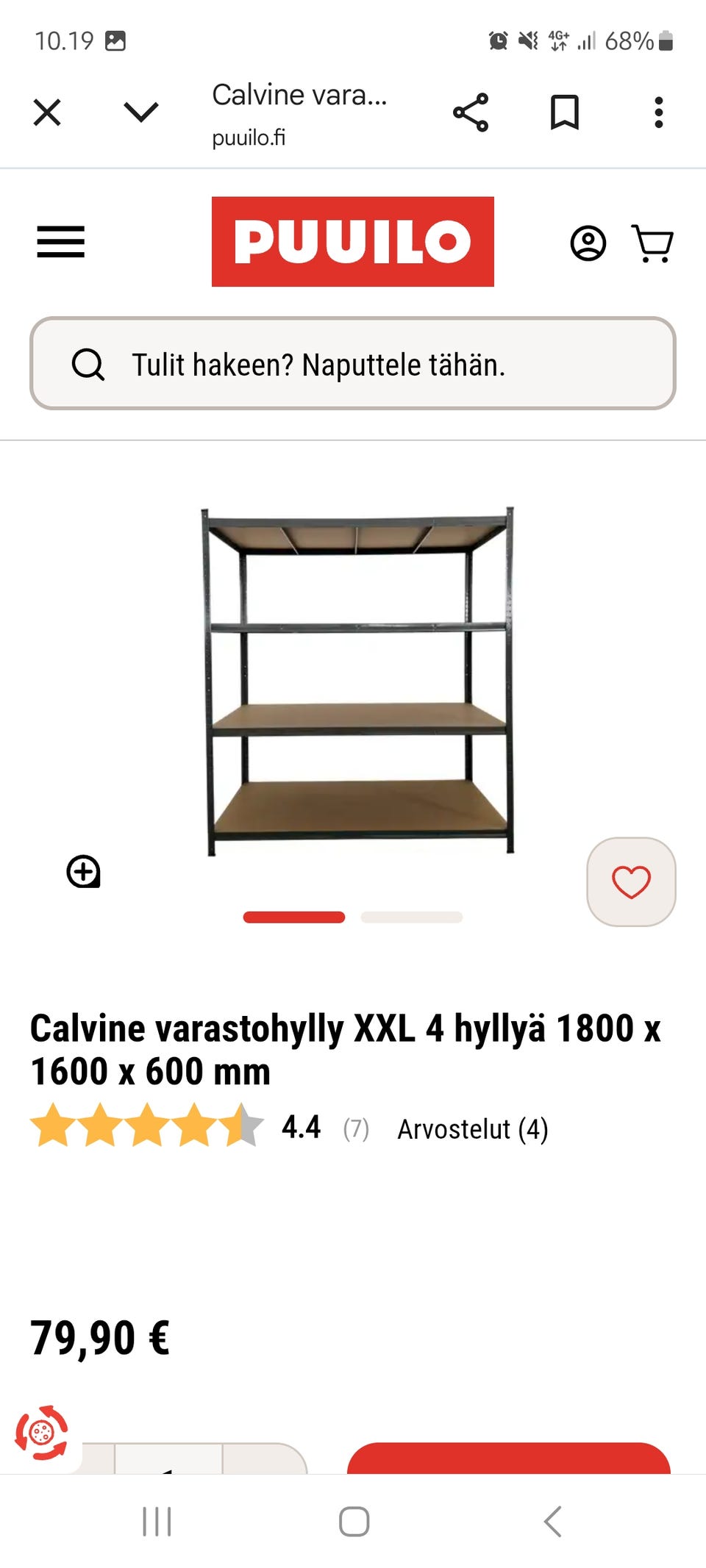Open the shopping cart
This screenshot has width=706, height=1568.
pyautogui.click(x=652, y=243)
